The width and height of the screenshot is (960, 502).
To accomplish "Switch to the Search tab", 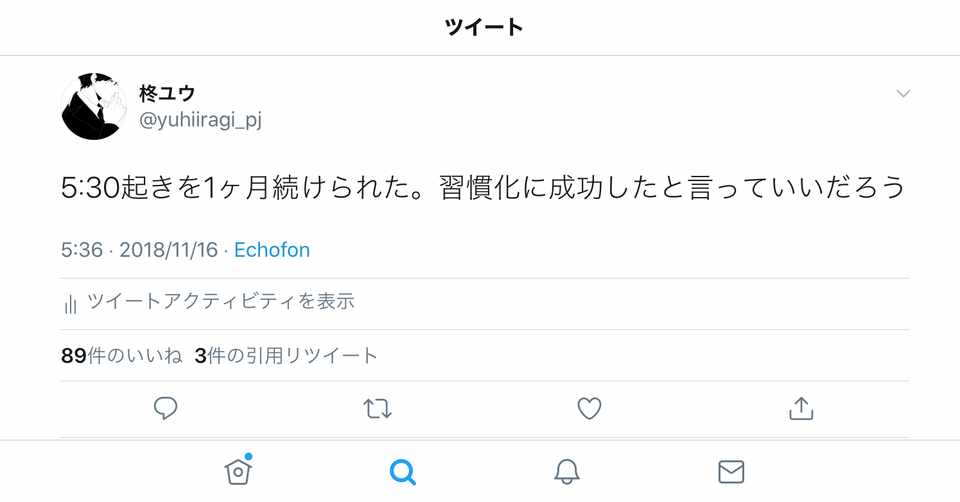I will tap(402, 471).
